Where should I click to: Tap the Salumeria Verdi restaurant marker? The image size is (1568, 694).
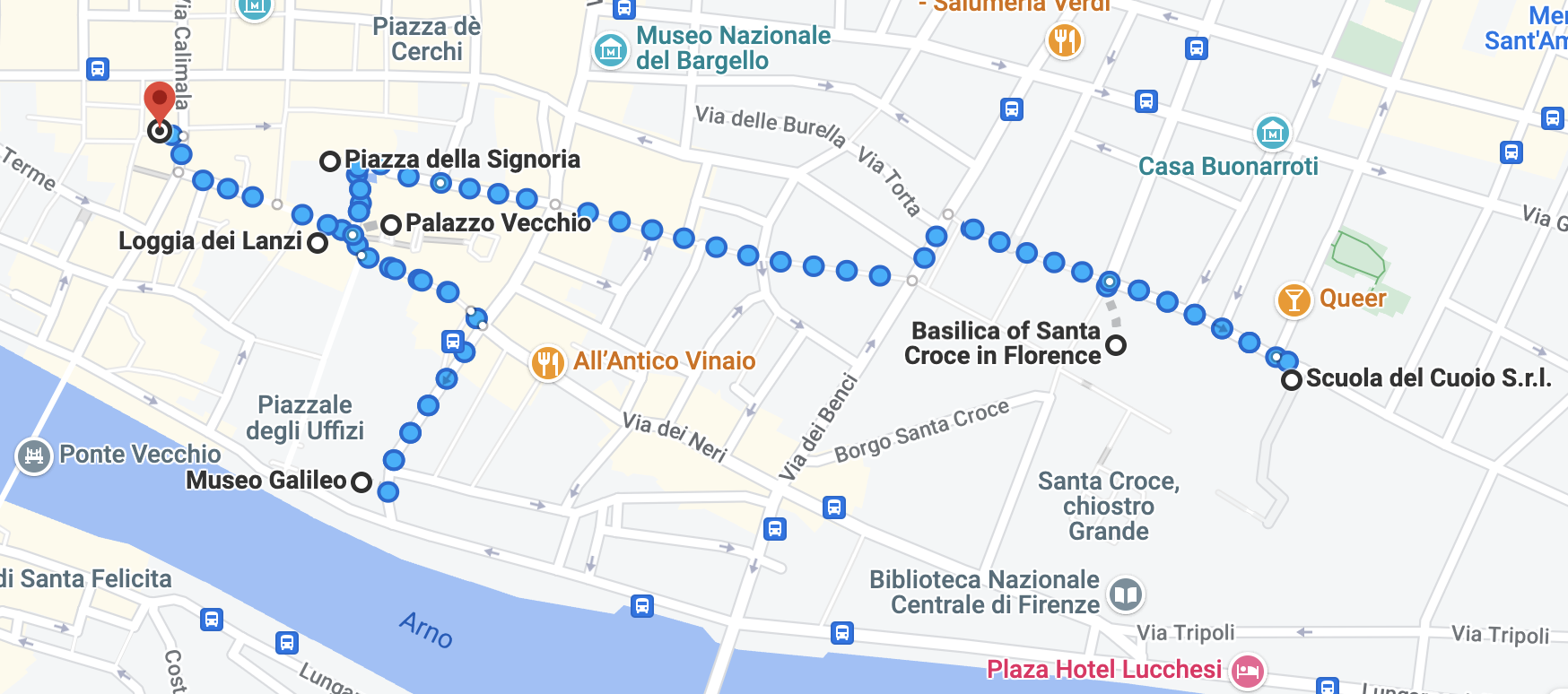[1064, 40]
